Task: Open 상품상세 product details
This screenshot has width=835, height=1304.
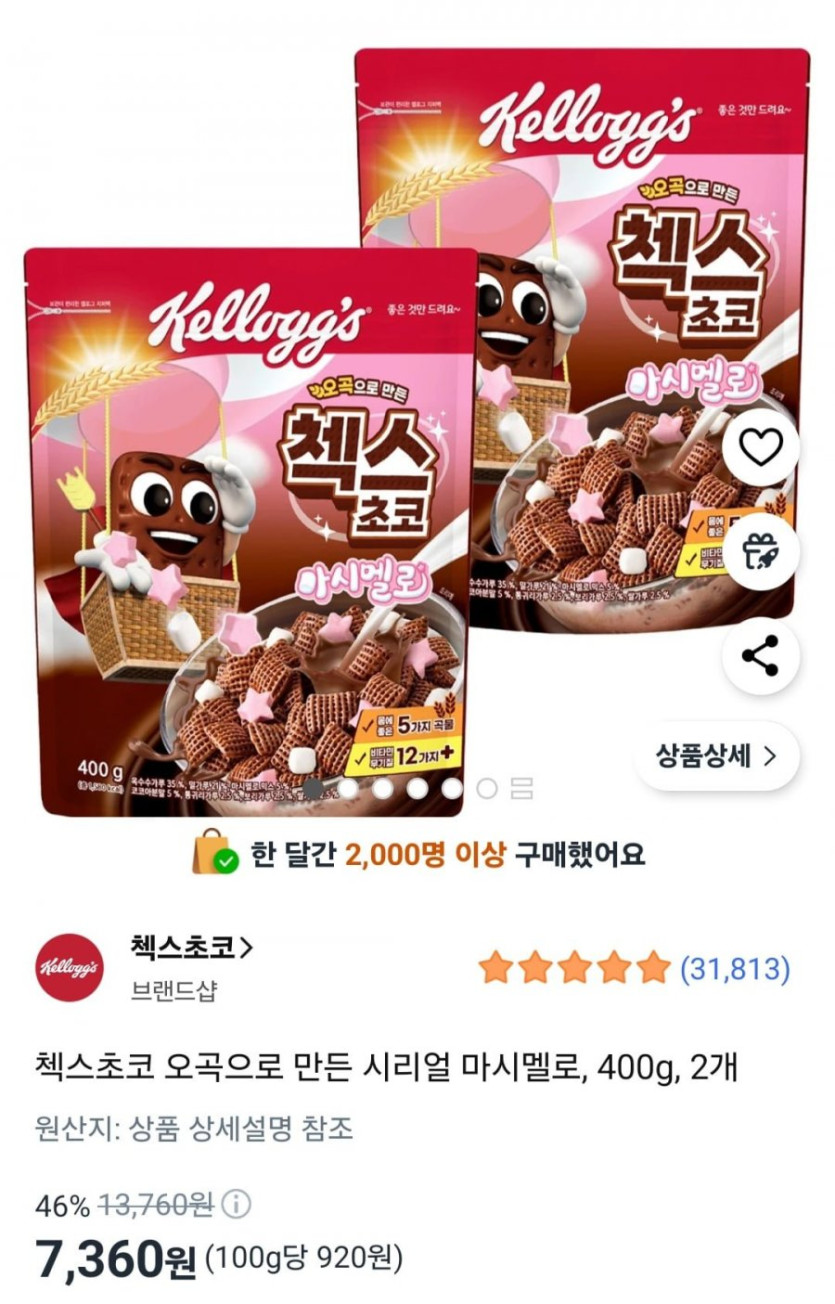Action: (x=716, y=756)
